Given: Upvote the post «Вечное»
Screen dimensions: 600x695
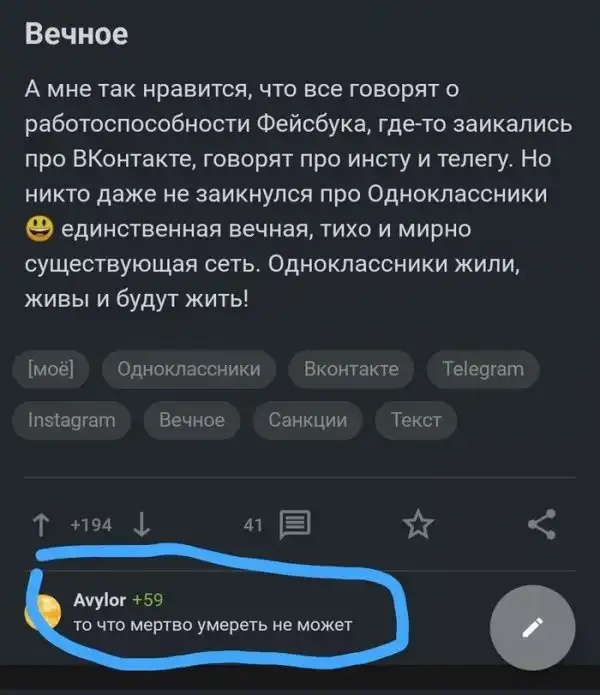Looking at the screenshot, I should click(42, 524).
